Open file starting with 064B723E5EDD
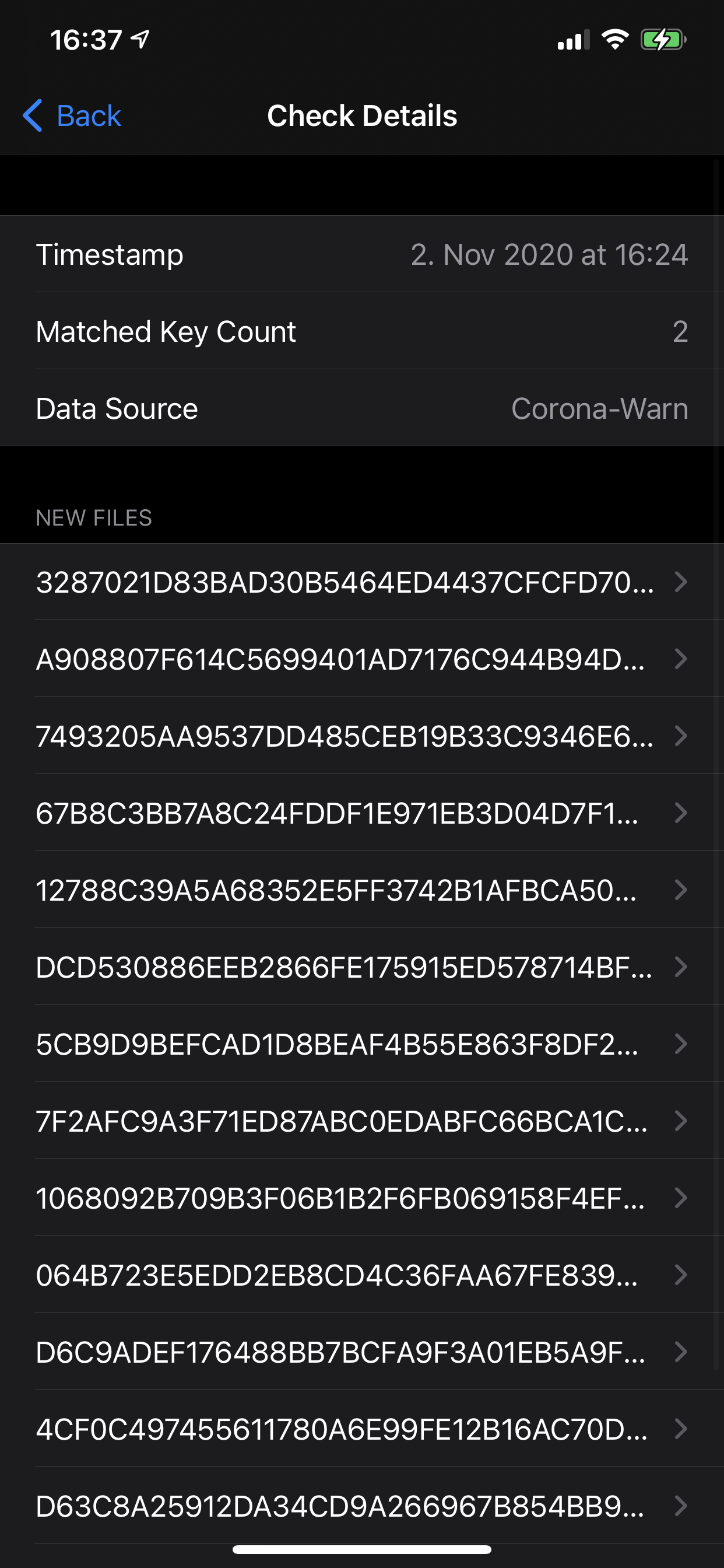724x1568 pixels. (x=361, y=1275)
